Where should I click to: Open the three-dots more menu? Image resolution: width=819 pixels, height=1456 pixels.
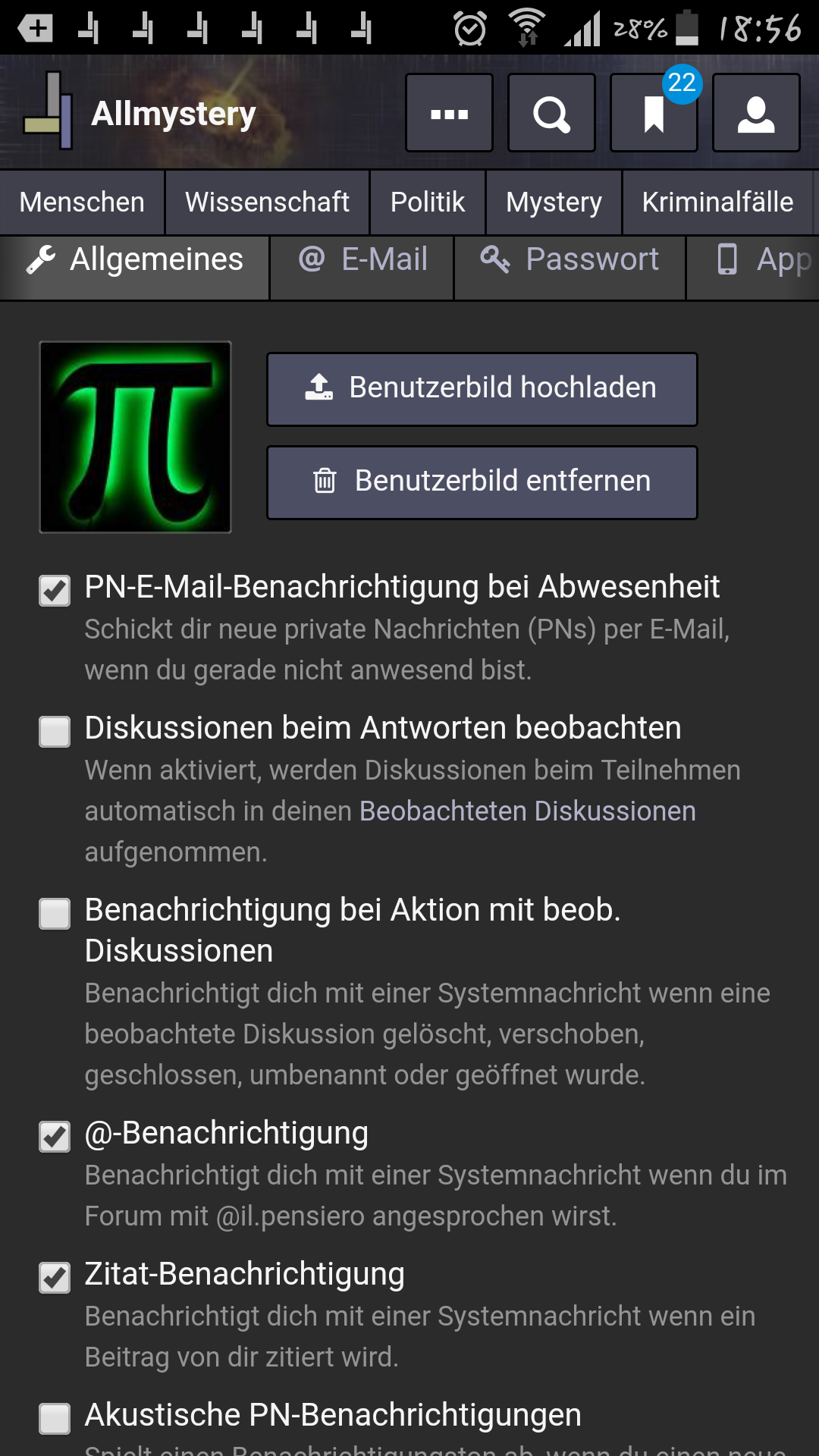[449, 113]
